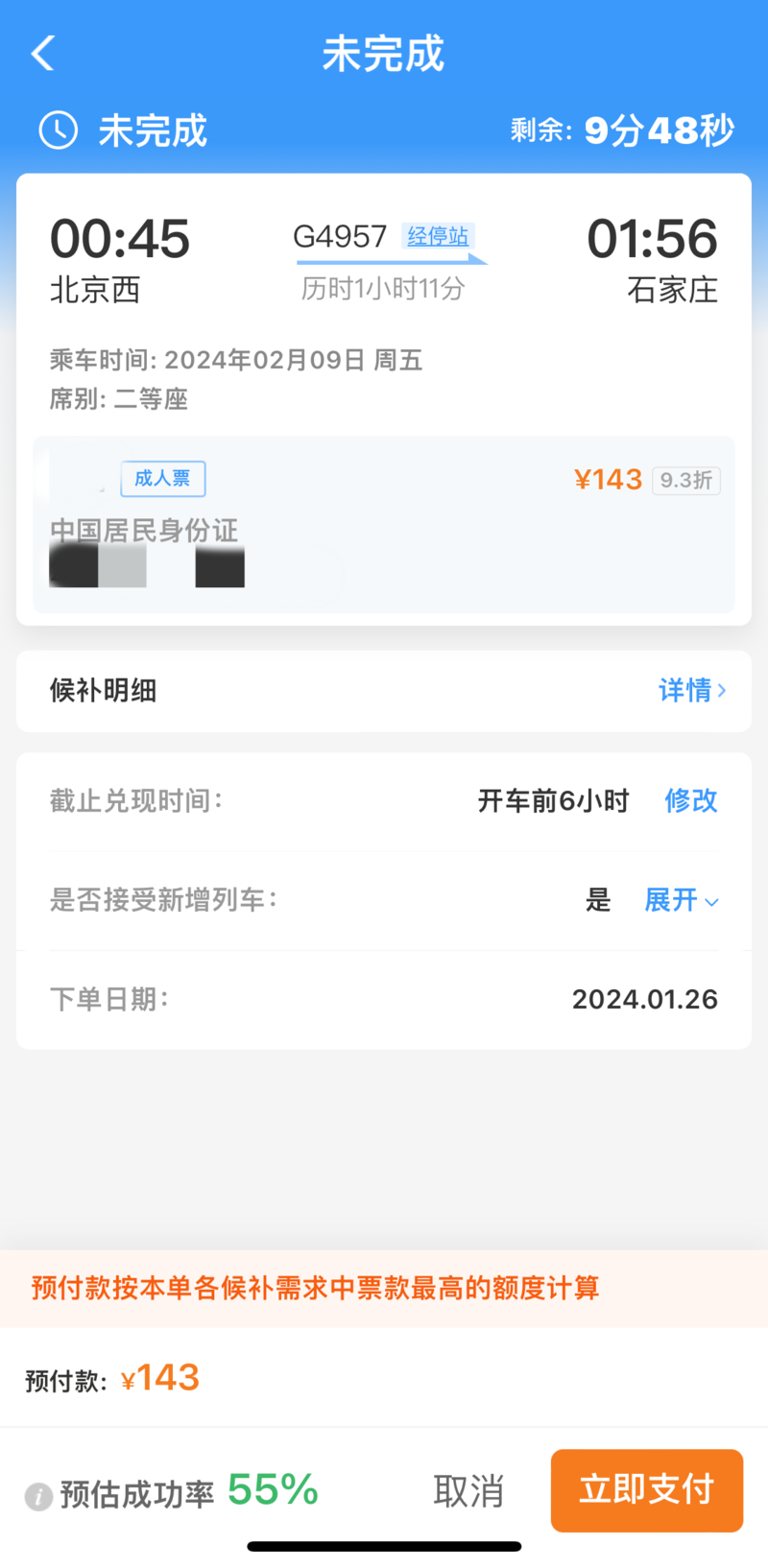Tap 修改 to change 截止兑现时间
The image size is (768, 1568).
(690, 800)
